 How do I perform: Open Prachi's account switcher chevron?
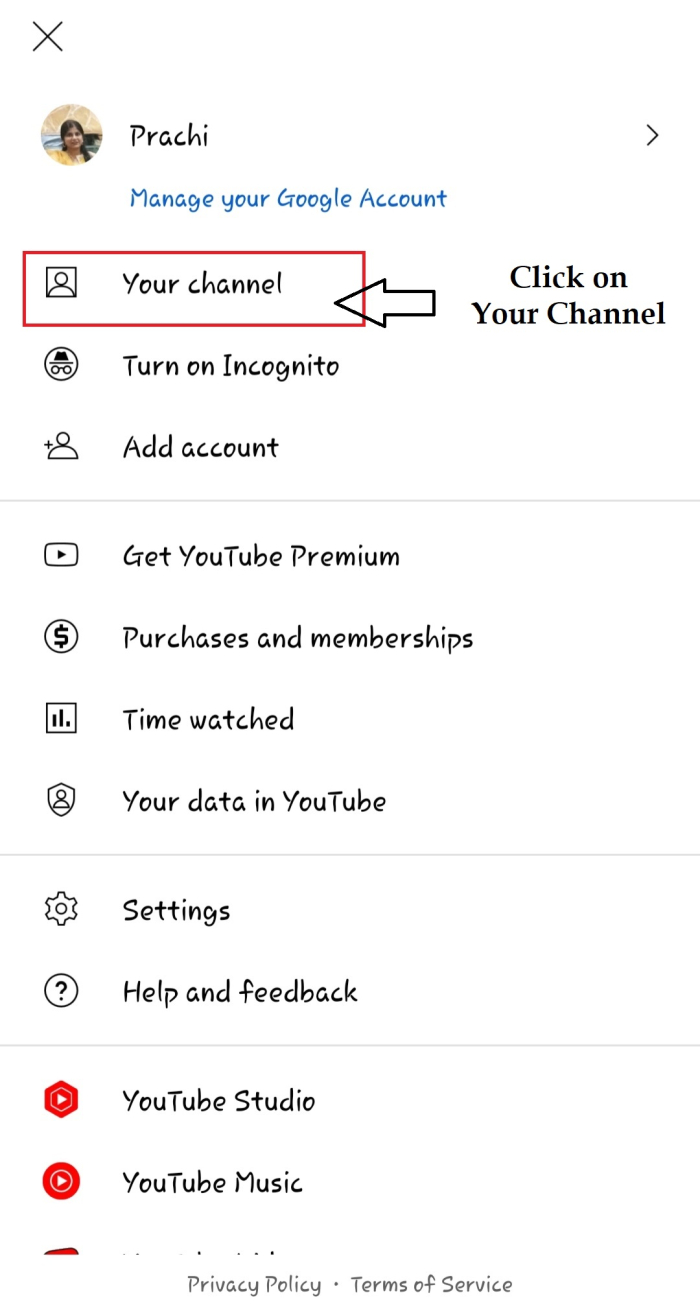click(x=652, y=136)
